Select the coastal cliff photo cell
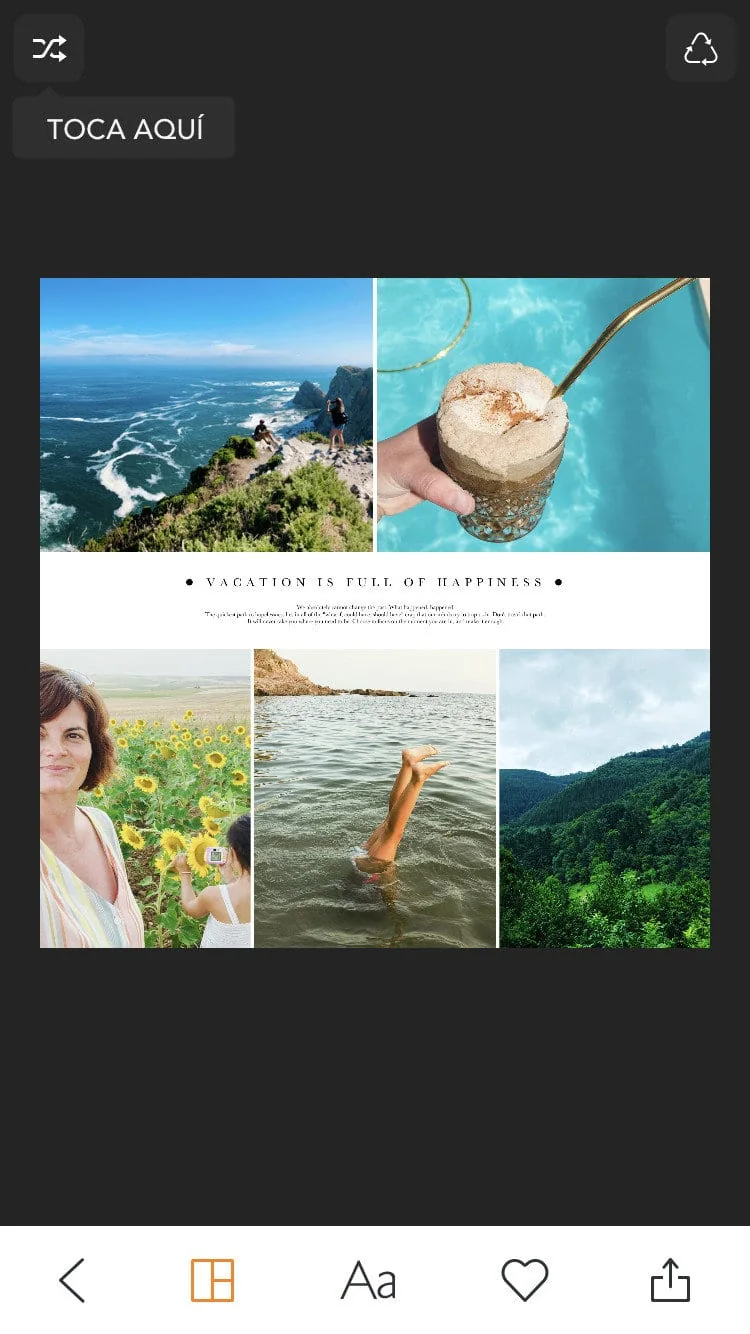The image size is (750, 1334). [x=206, y=415]
